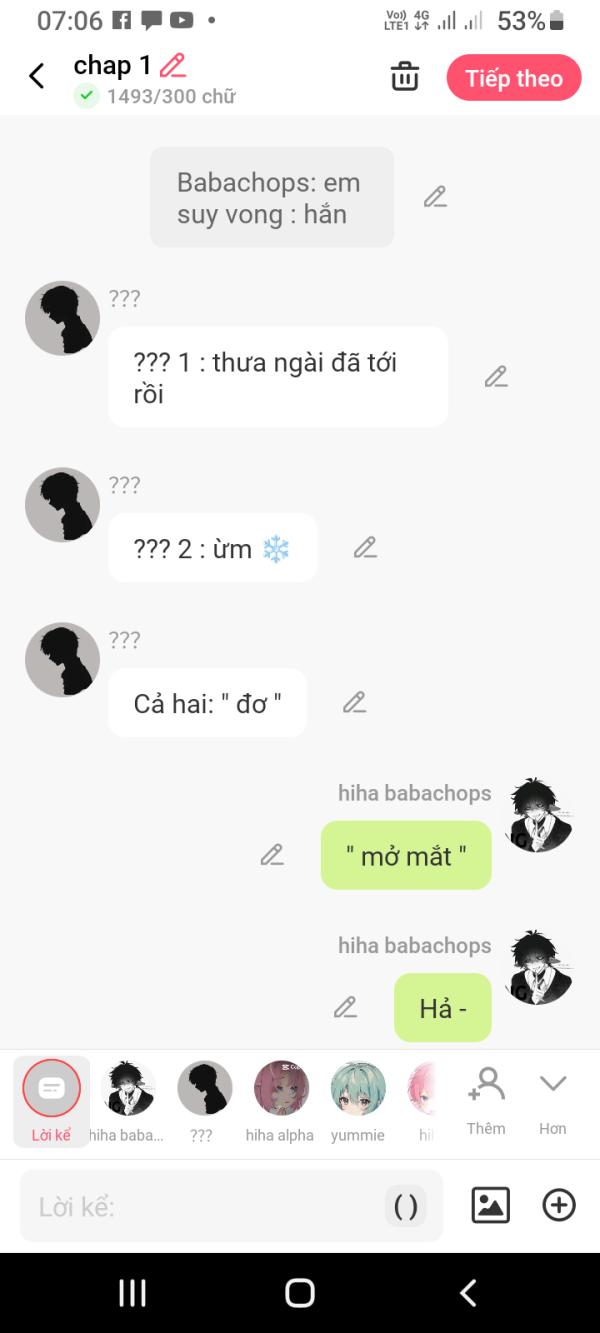Edit the '??? 2 : ừm' message
The width and height of the screenshot is (600, 1333).
click(365, 548)
